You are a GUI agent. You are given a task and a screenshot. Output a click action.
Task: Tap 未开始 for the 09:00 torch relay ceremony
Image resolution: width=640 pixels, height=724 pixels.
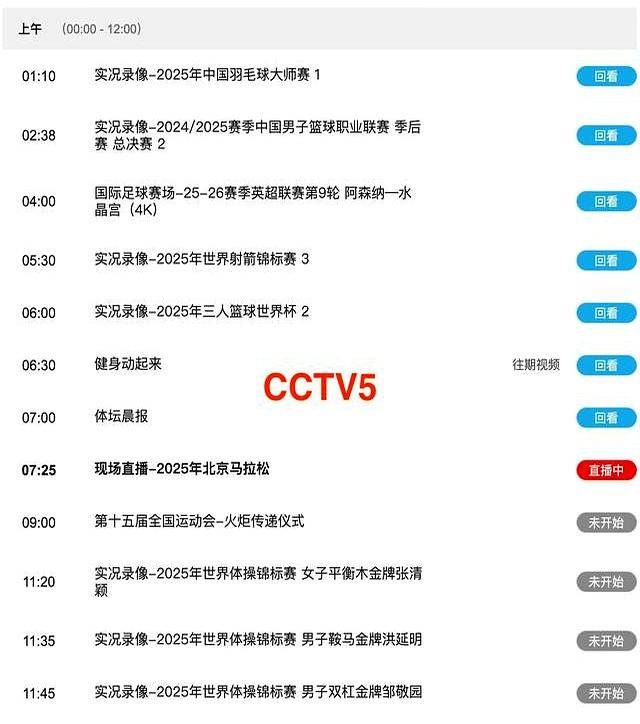click(606, 522)
